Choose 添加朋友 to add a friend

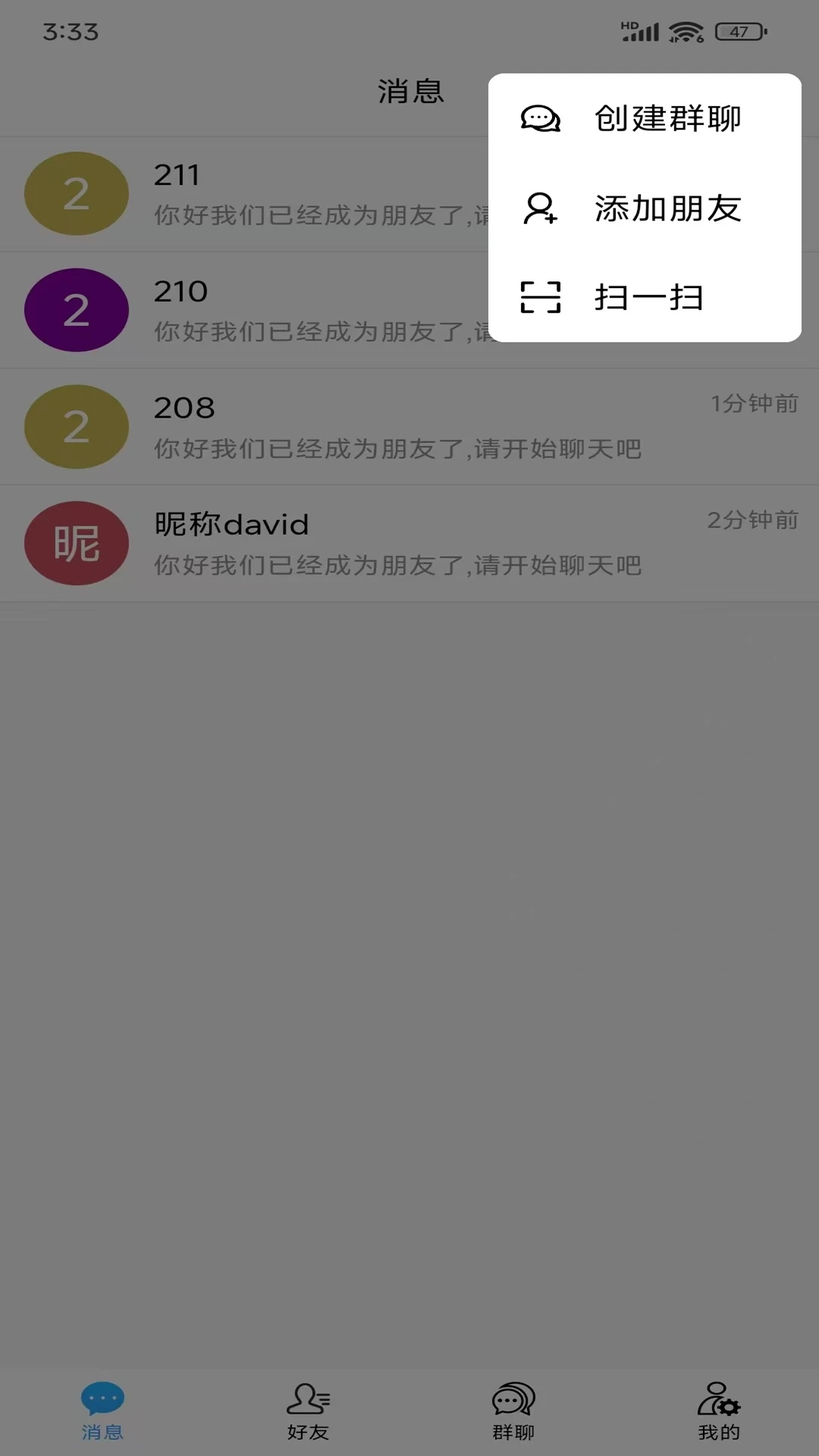pos(645,209)
